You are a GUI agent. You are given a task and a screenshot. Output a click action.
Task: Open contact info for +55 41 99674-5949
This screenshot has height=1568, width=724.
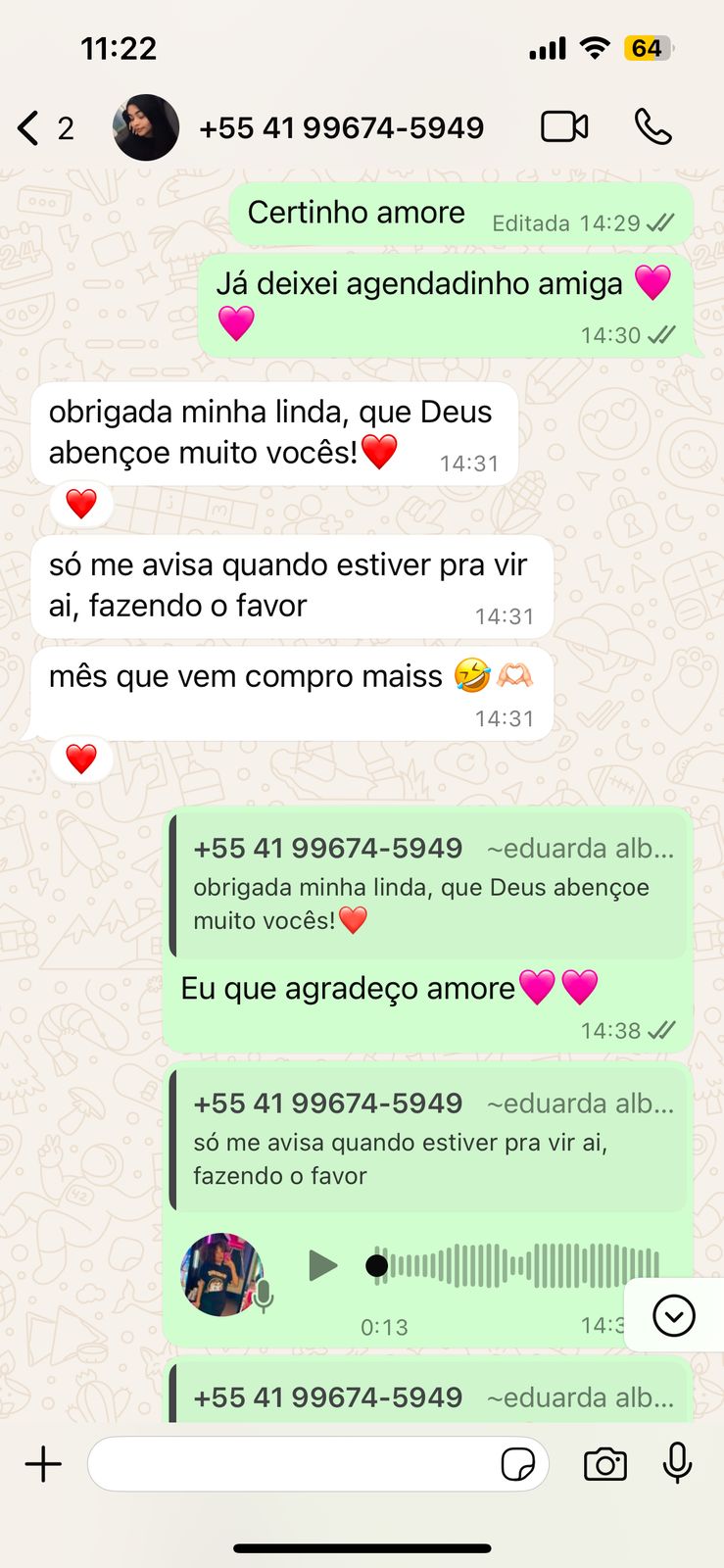340,128
